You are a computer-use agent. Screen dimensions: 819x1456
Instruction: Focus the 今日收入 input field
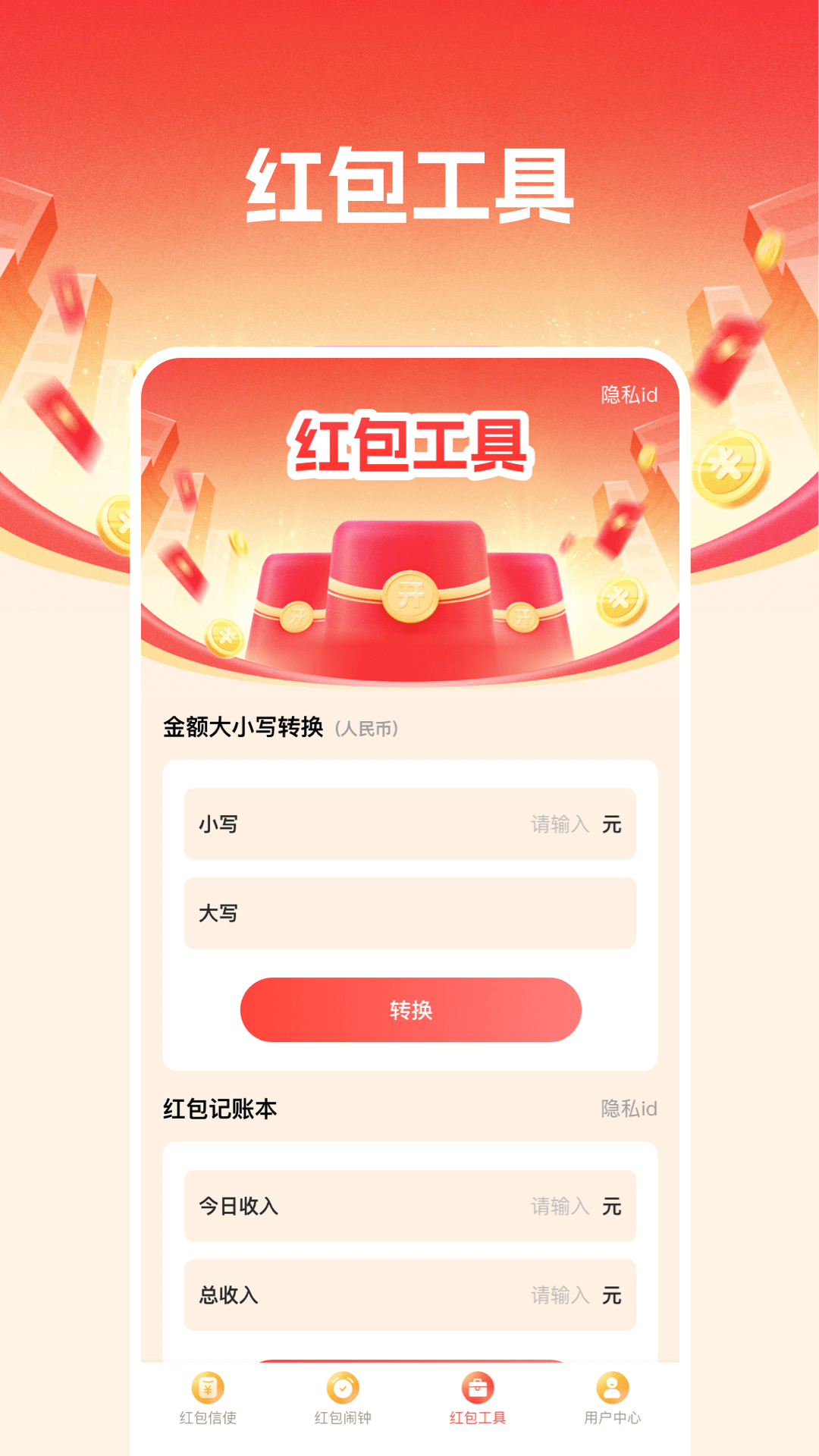pos(409,1206)
